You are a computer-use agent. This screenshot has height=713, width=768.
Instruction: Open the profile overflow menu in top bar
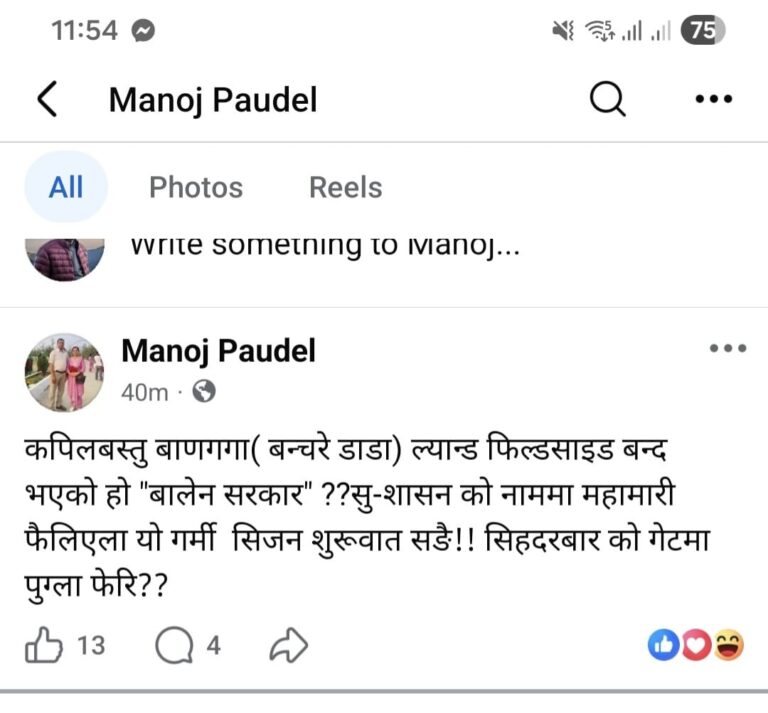pos(714,100)
